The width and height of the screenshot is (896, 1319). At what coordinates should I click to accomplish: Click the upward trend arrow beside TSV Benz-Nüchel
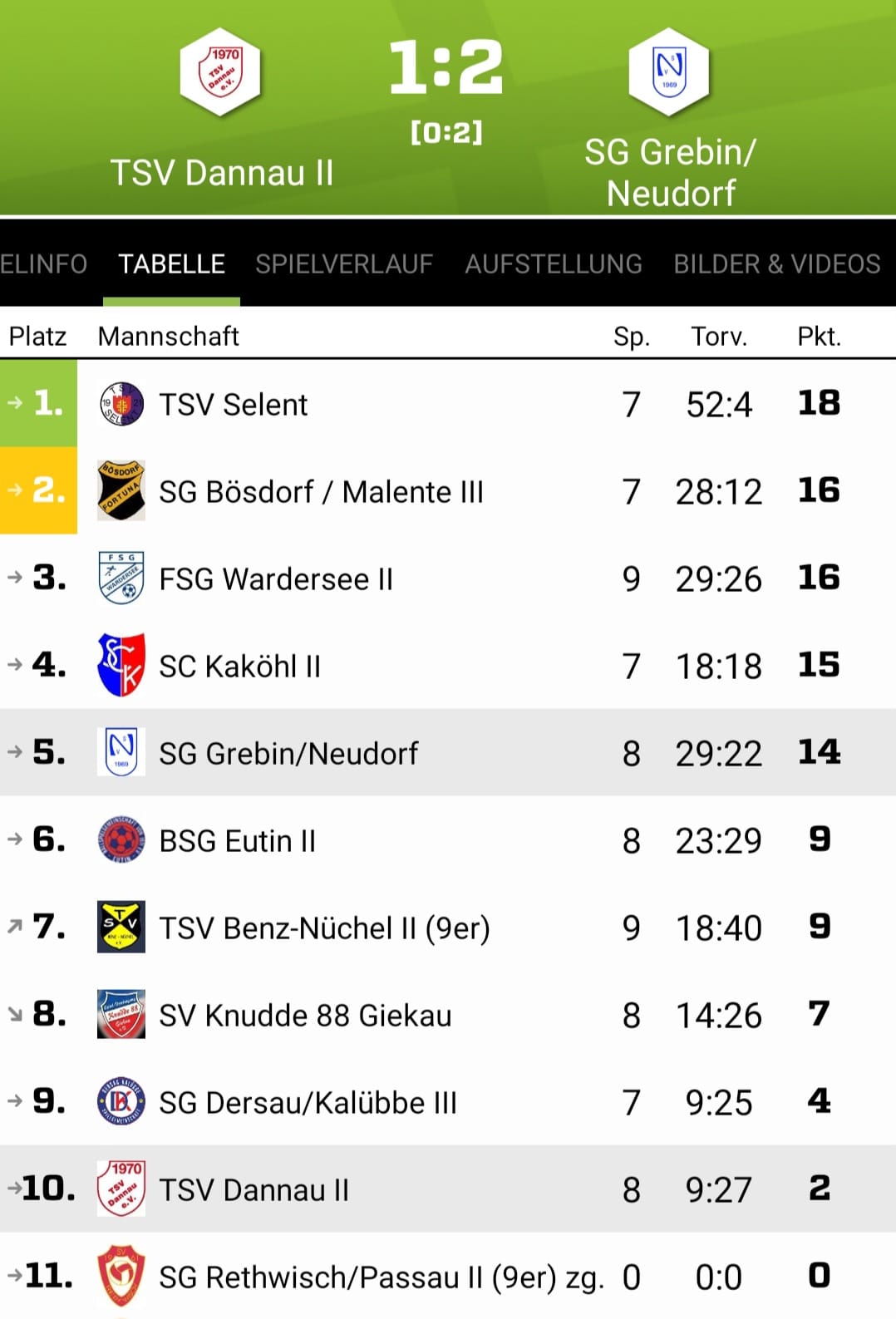(13, 926)
